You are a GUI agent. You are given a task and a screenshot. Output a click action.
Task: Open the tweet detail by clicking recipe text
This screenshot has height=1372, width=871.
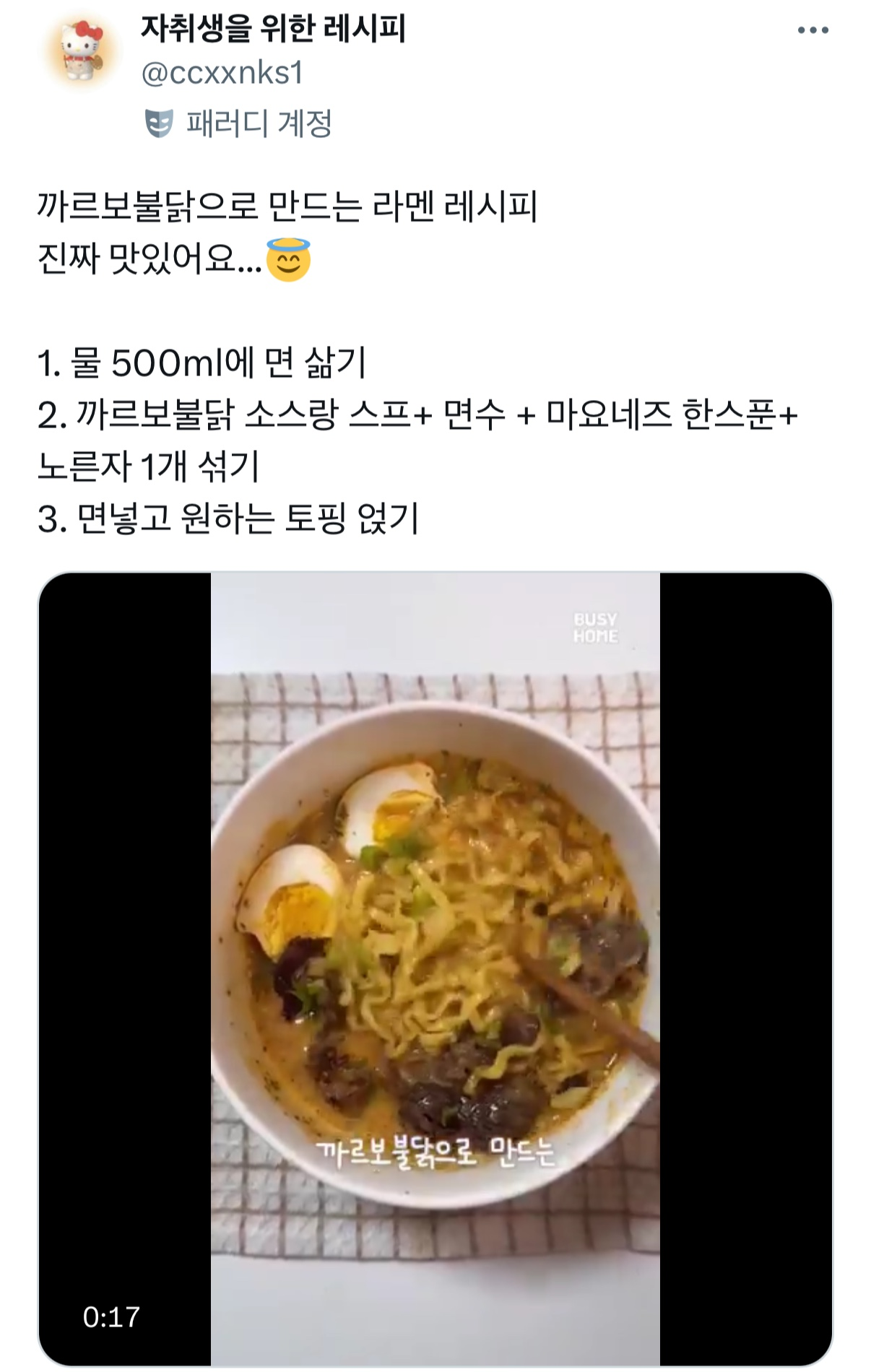(x=289, y=206)
